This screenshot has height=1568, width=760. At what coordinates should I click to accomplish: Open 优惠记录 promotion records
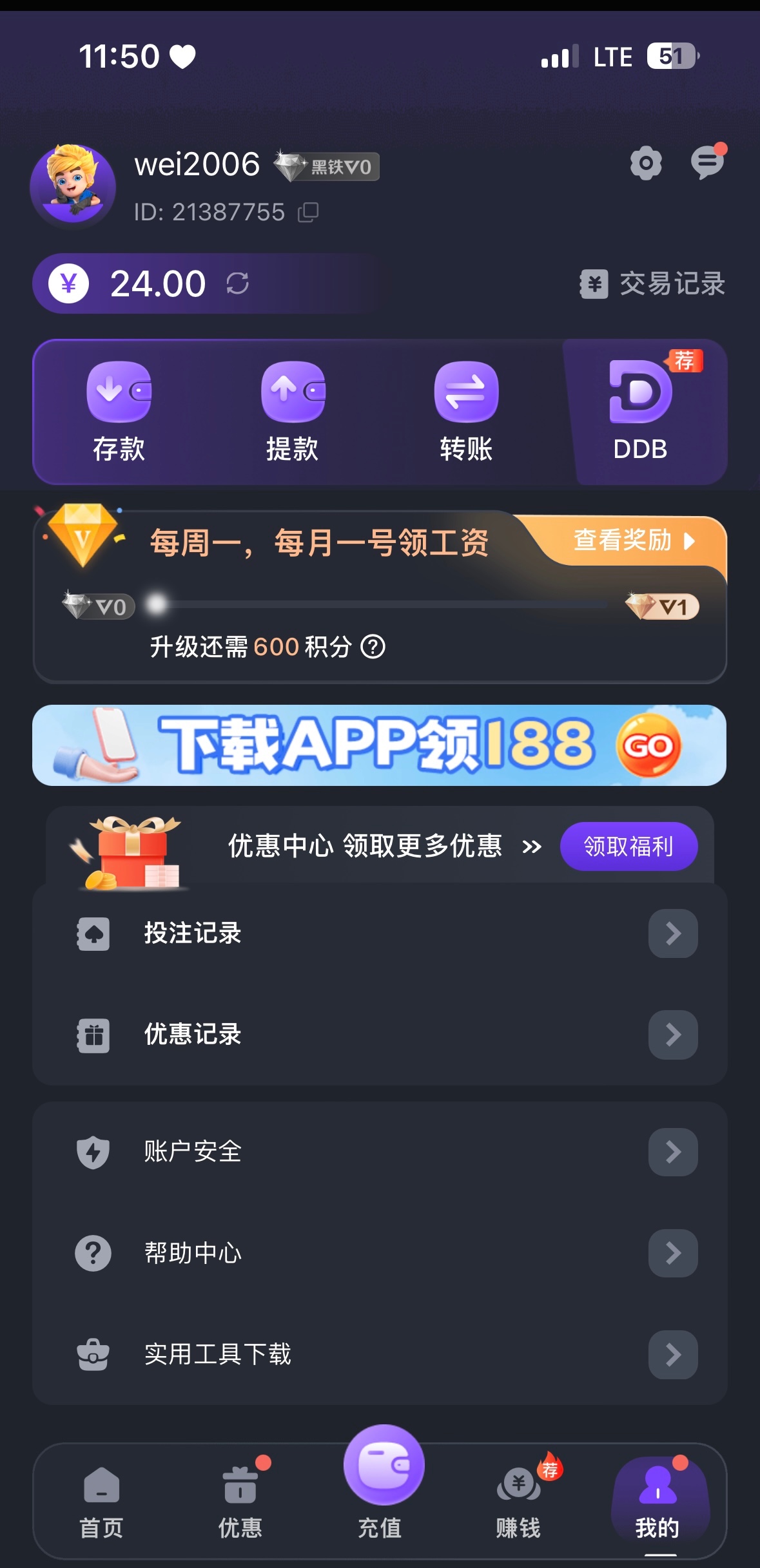pyautogui.click(x=379, y=1035)
